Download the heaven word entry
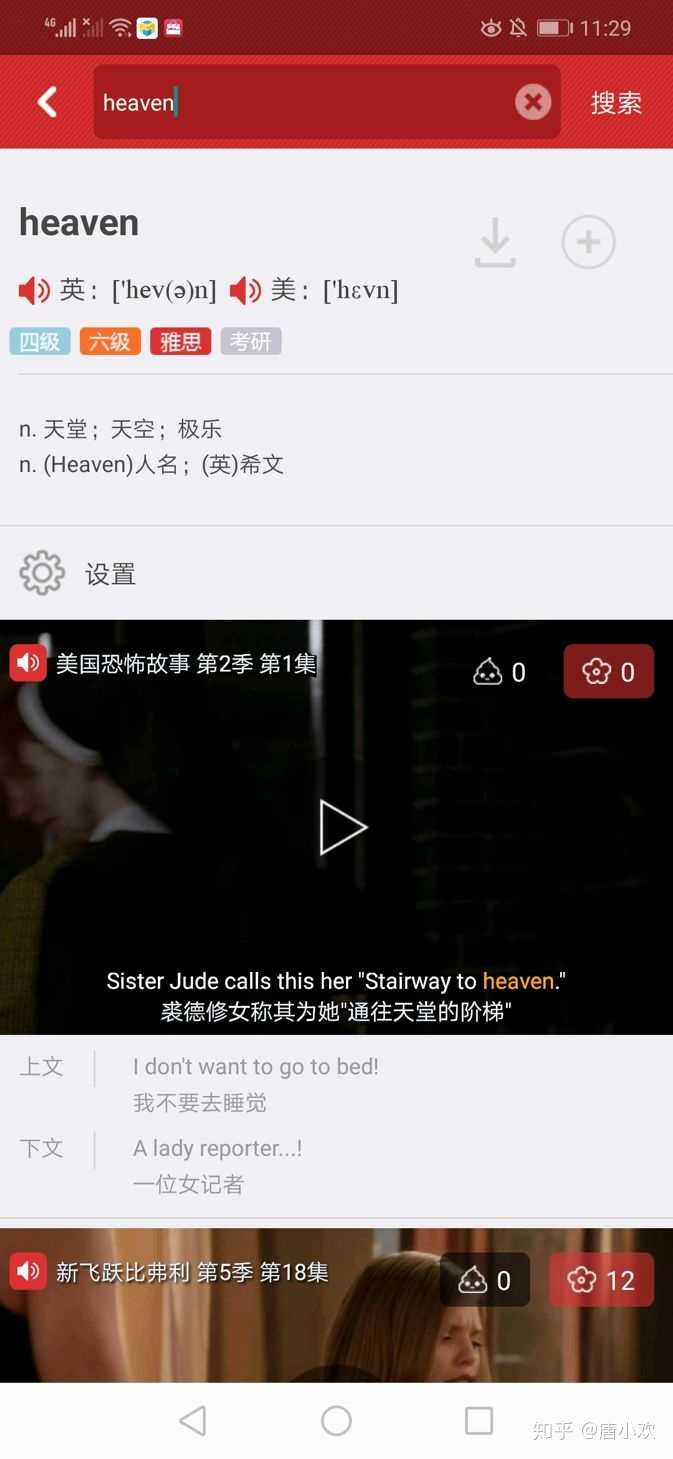 tap(495, 243)
